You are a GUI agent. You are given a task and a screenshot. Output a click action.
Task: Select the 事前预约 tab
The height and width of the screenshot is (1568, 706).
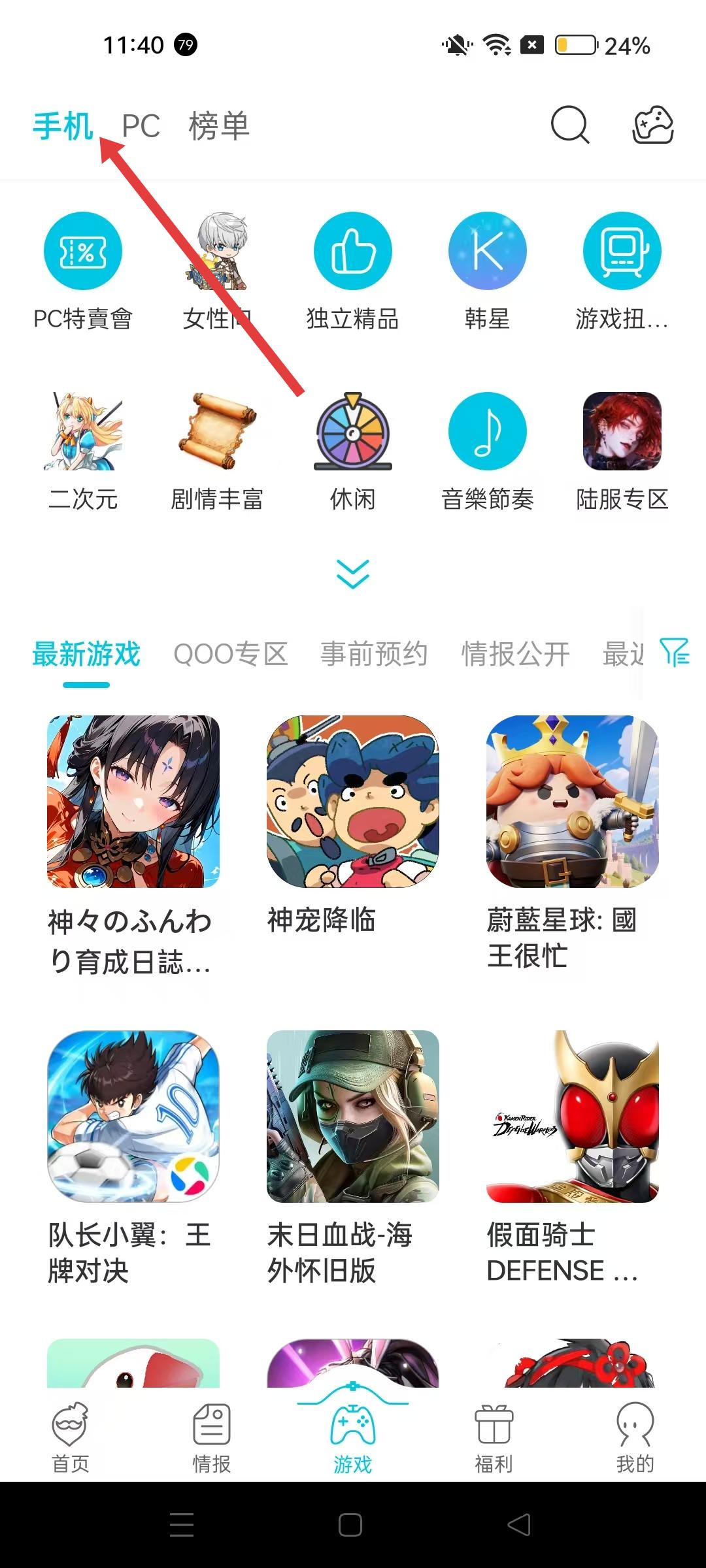click(374, 653)
